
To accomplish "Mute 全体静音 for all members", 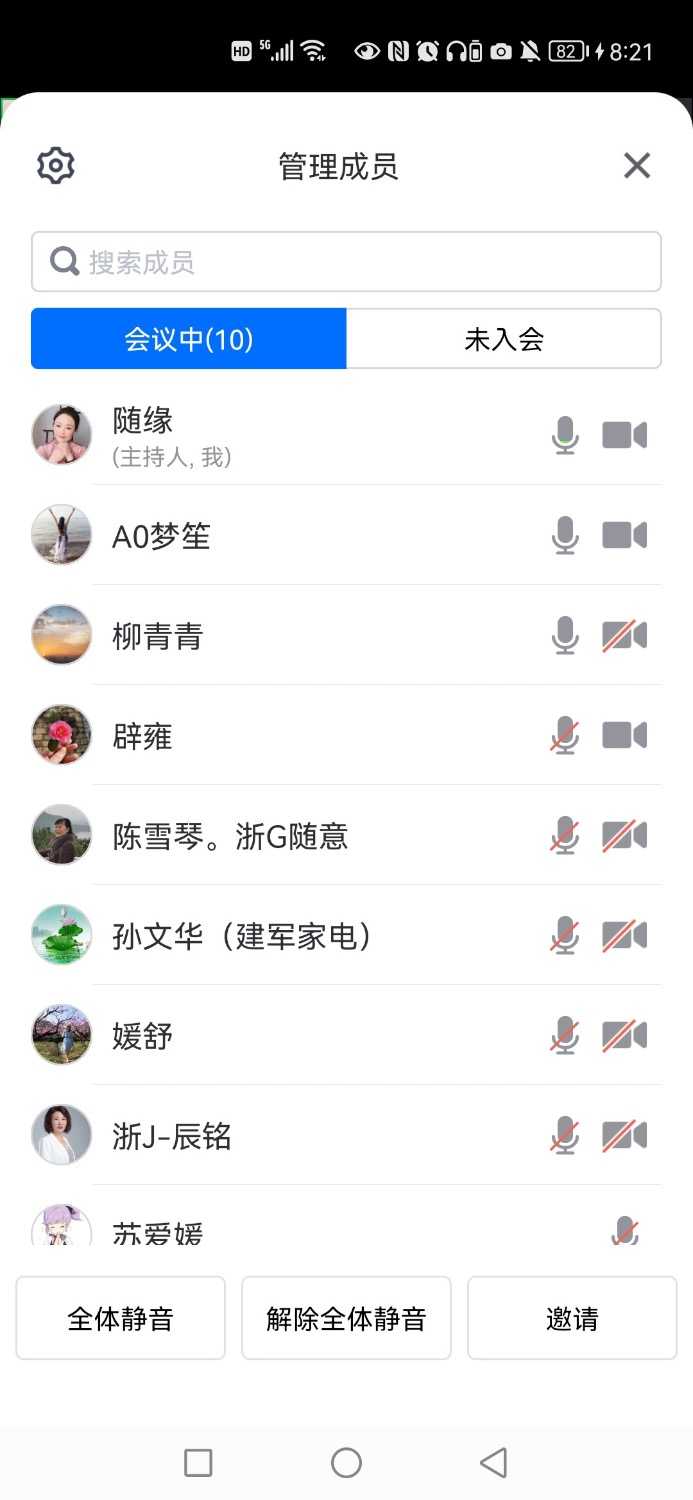I will 120,1318.
